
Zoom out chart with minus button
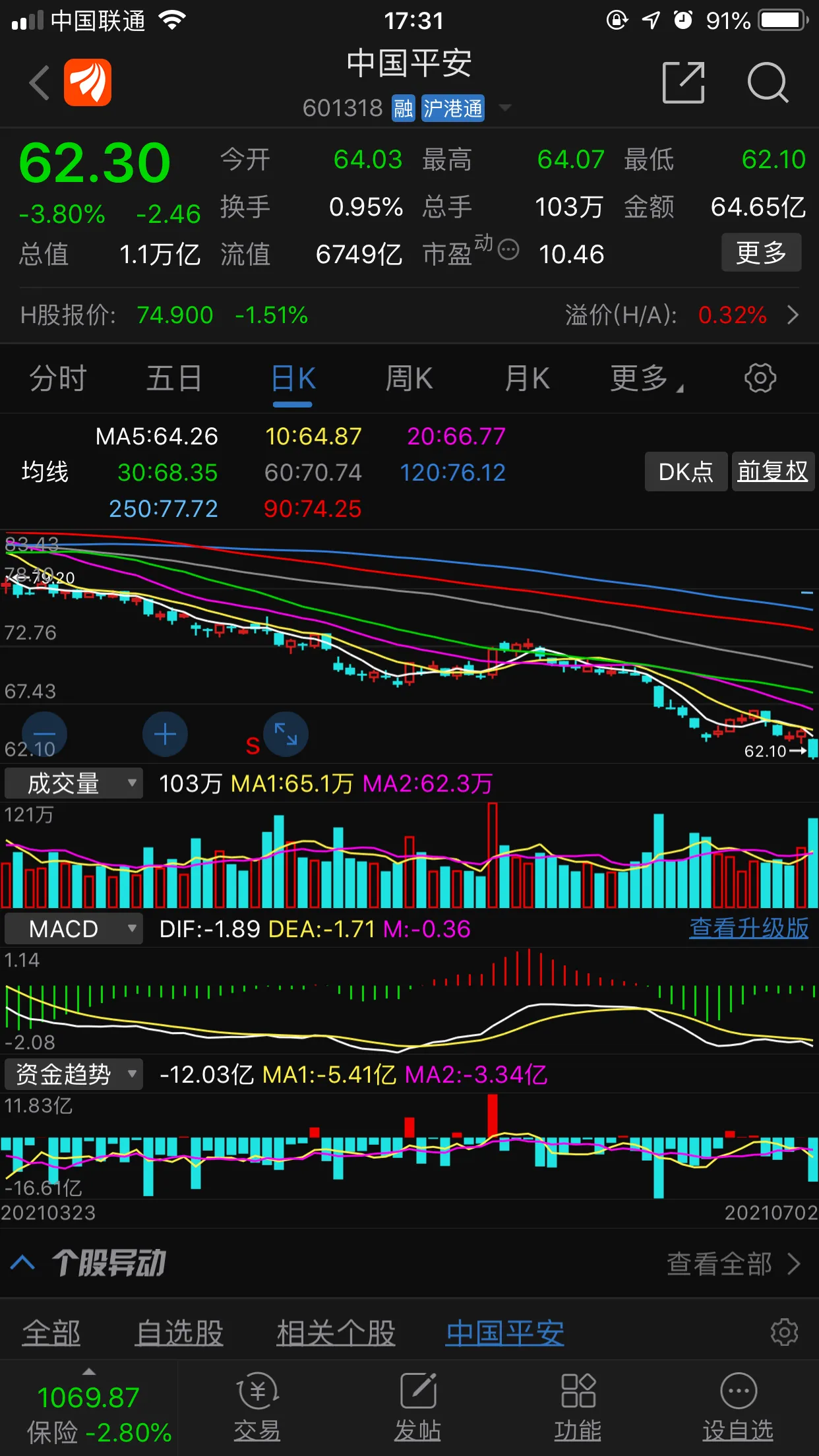point(44,734)
